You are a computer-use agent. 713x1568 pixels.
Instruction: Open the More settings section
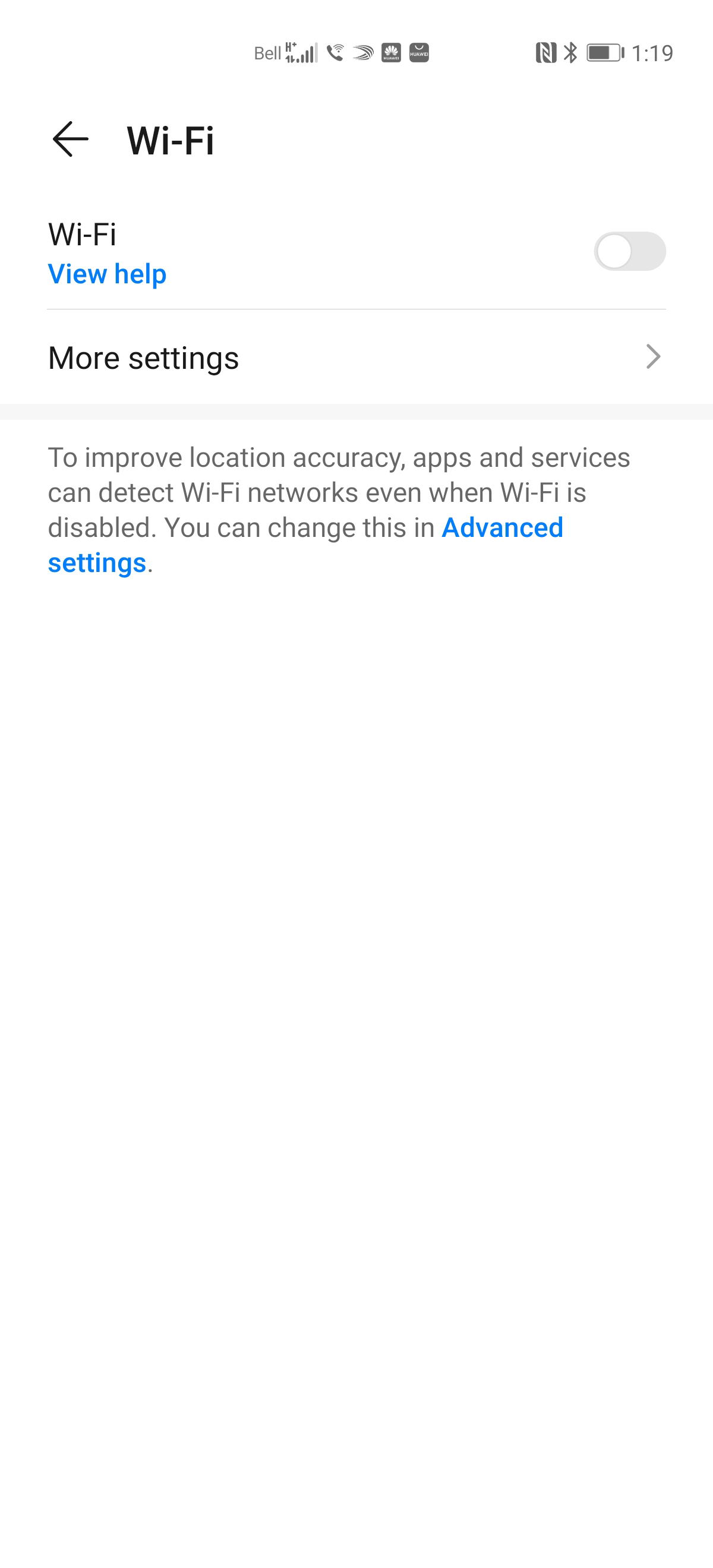(144, 358)
